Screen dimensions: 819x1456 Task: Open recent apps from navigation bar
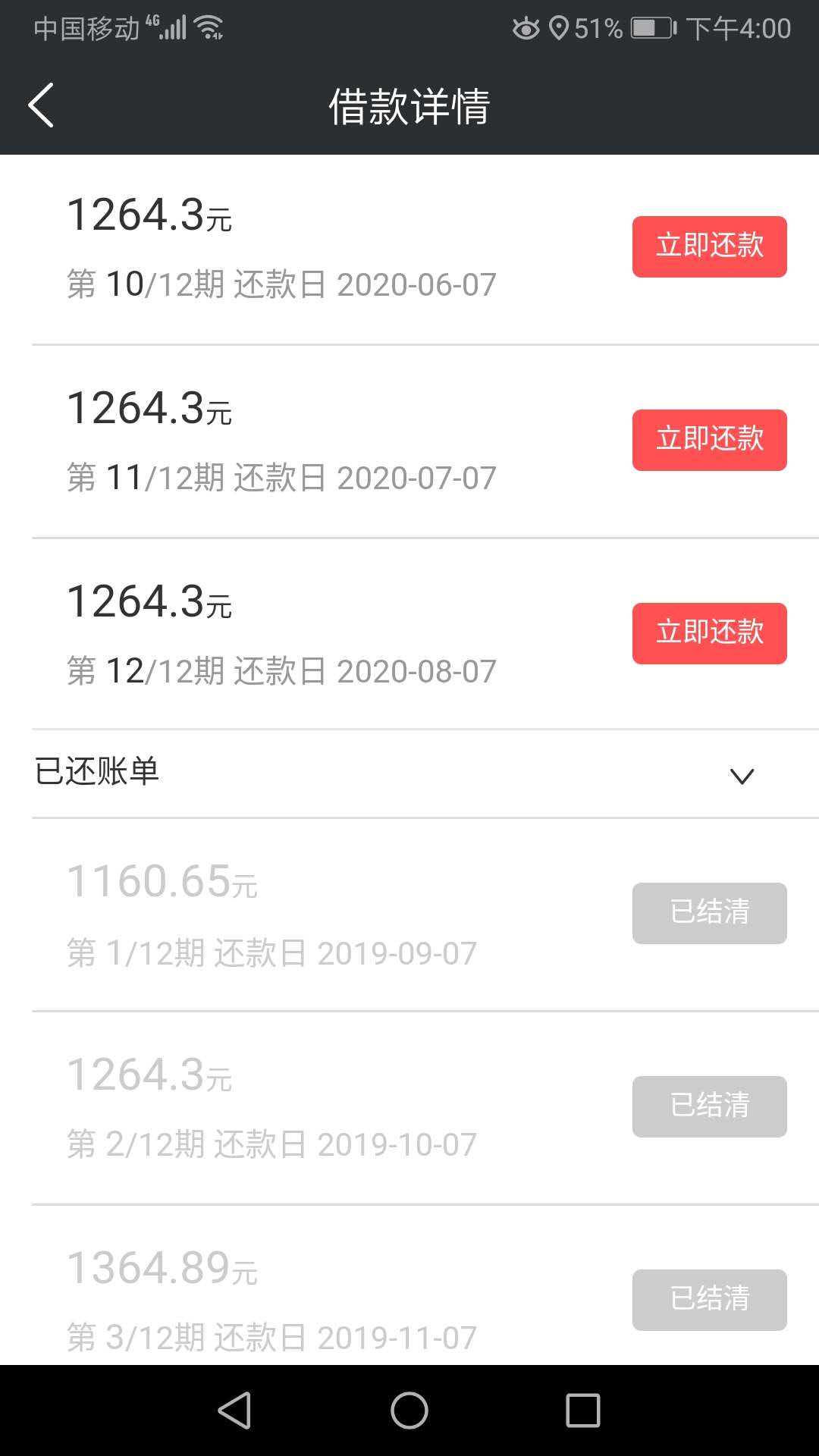pyautogui.click(x=582, y=1410)
